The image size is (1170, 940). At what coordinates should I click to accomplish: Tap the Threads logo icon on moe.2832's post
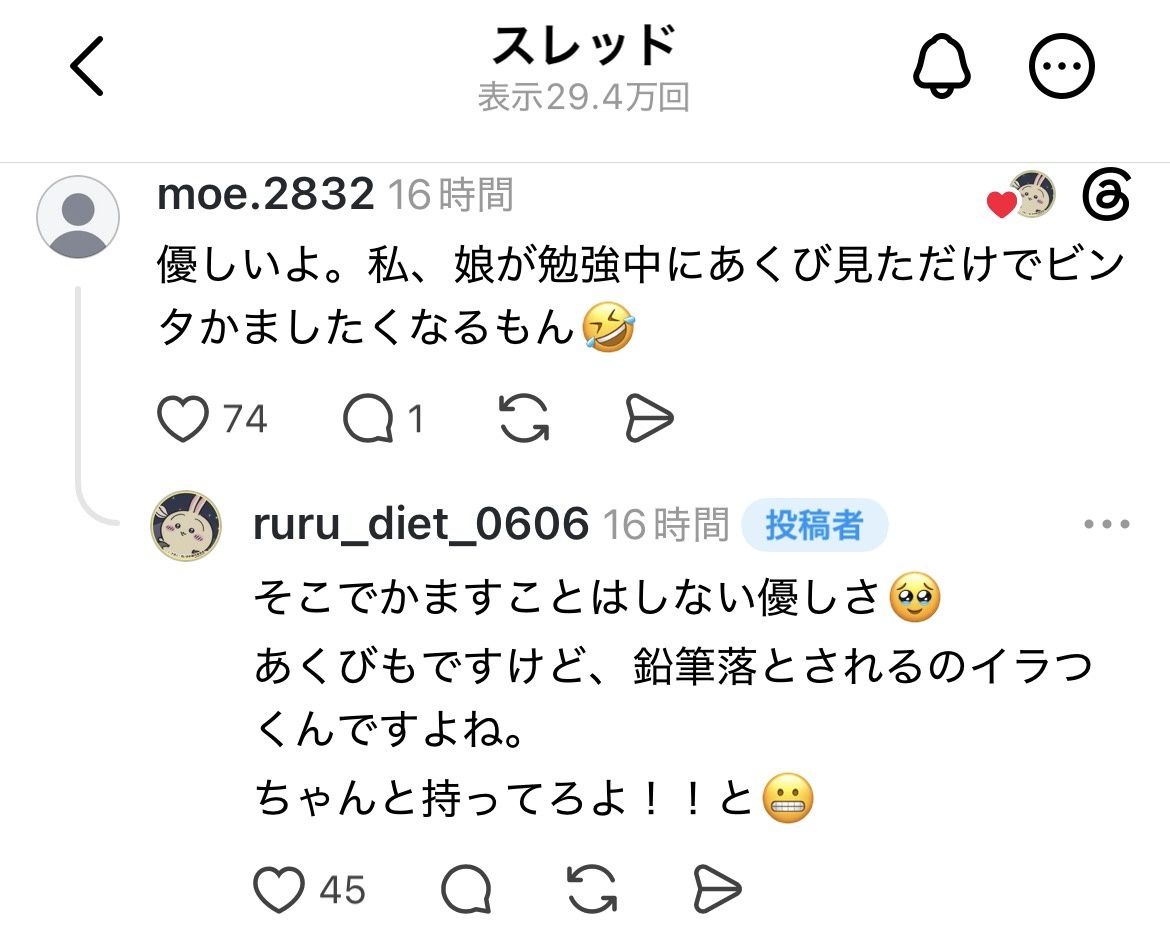point(1106,195)
